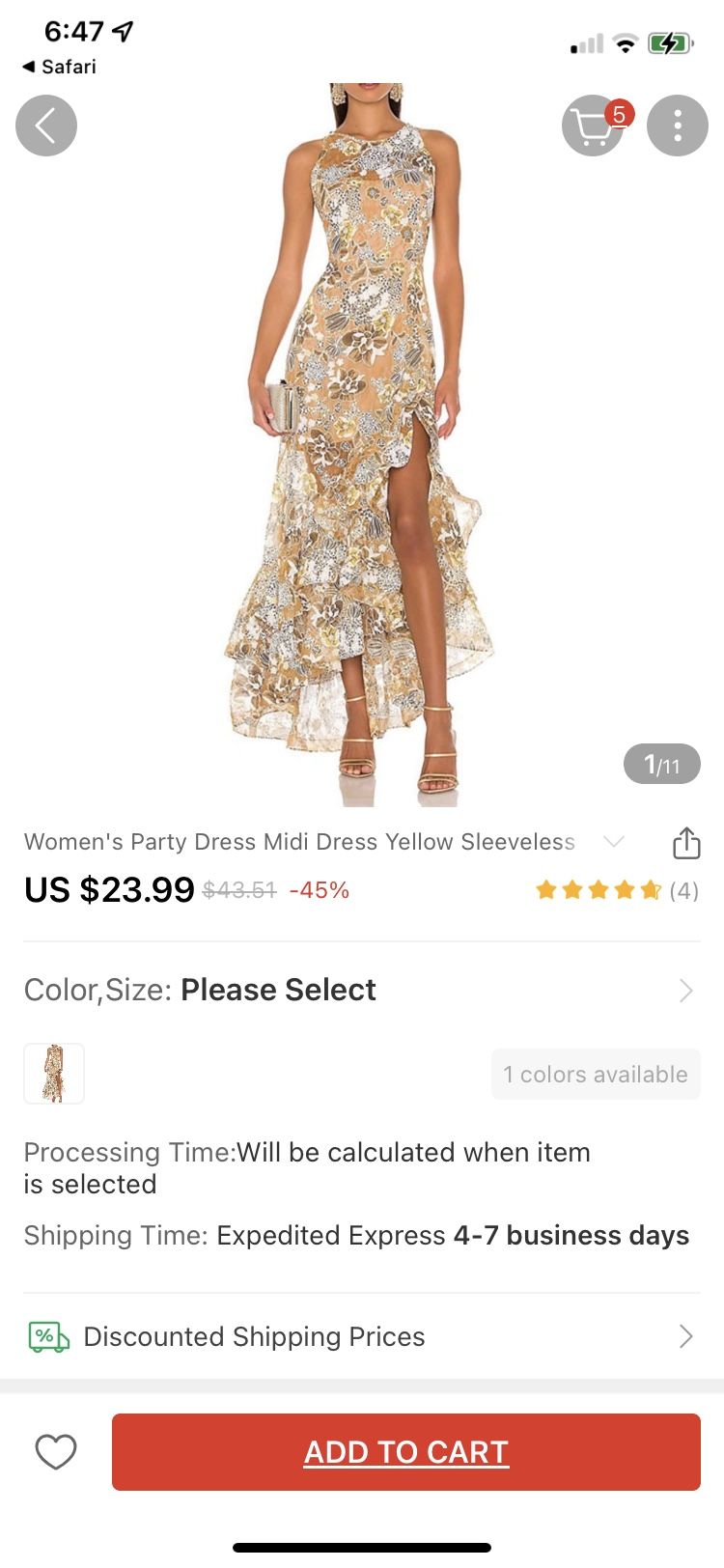724x1568 pixels.
Task: Open Discounted Shipping Prices details
Action: click(362, 1336)
